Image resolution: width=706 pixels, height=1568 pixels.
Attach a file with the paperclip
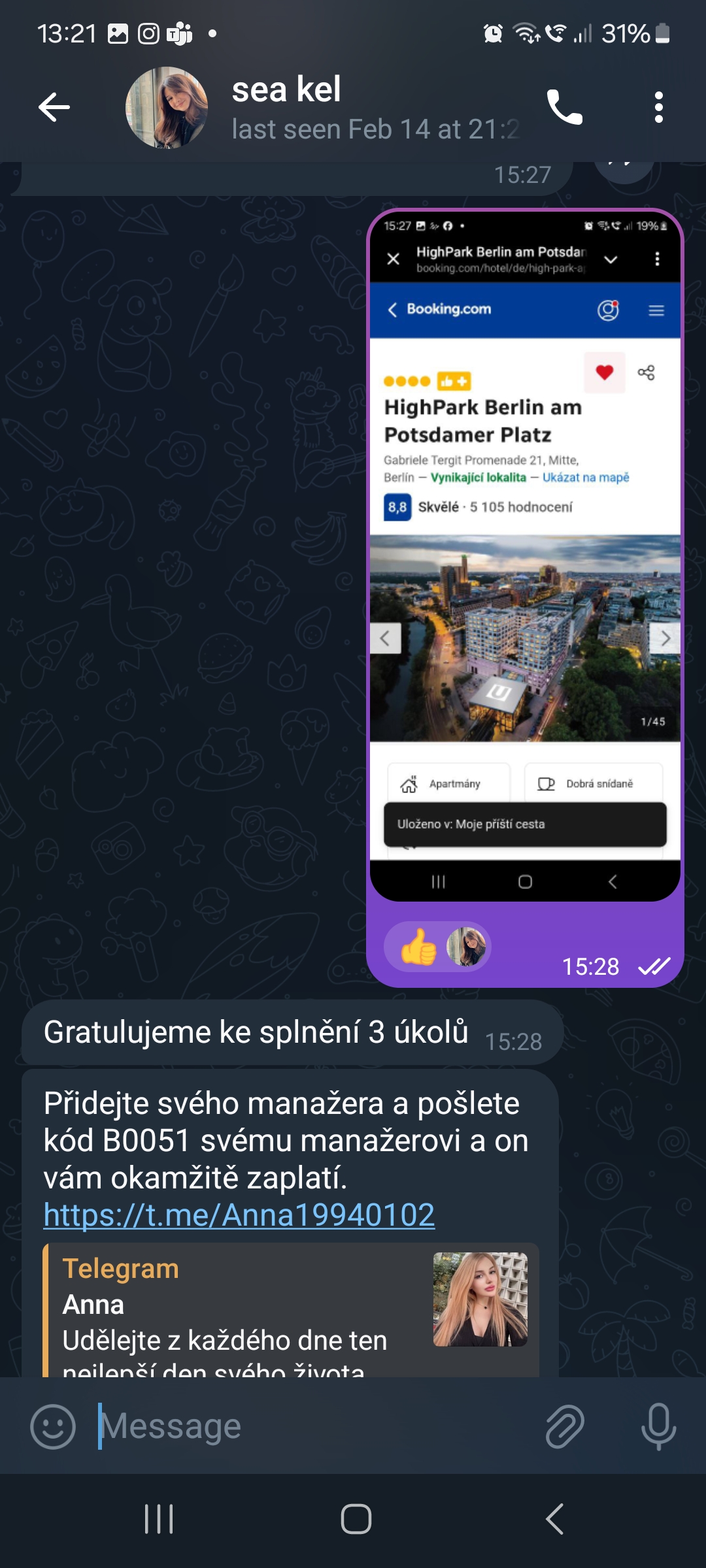pyautogui.click(x=564, y=1427)
